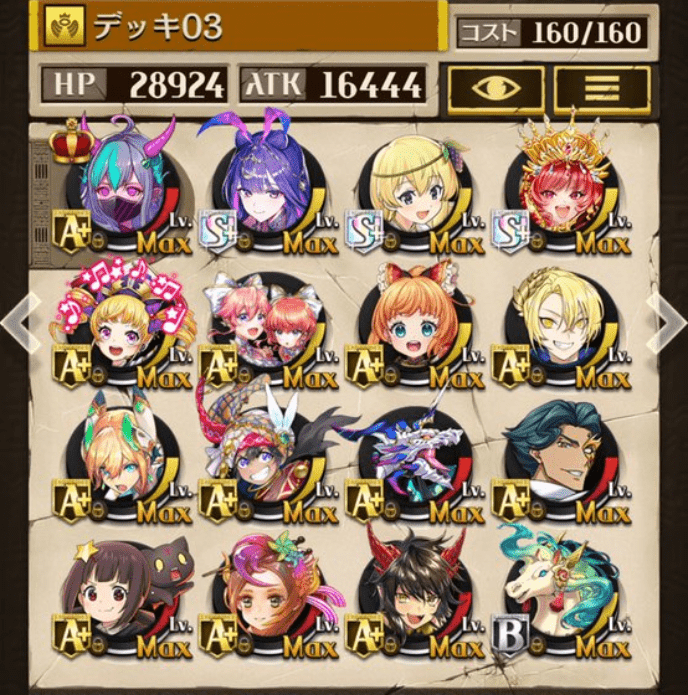Open the deck list menu button
Screen dimensions: 688x695
coord(602,90)
